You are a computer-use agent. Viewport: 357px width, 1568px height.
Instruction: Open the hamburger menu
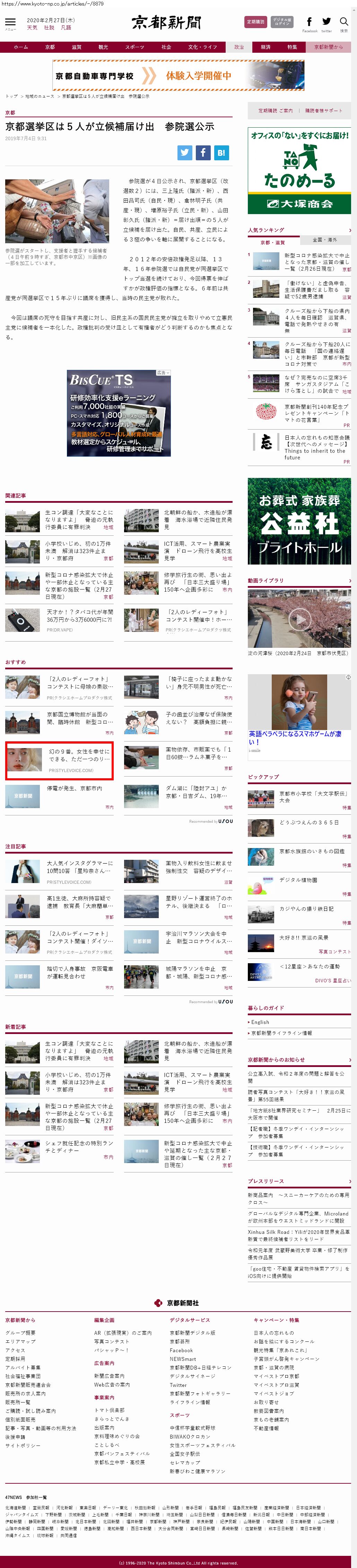tap(10, 23)
